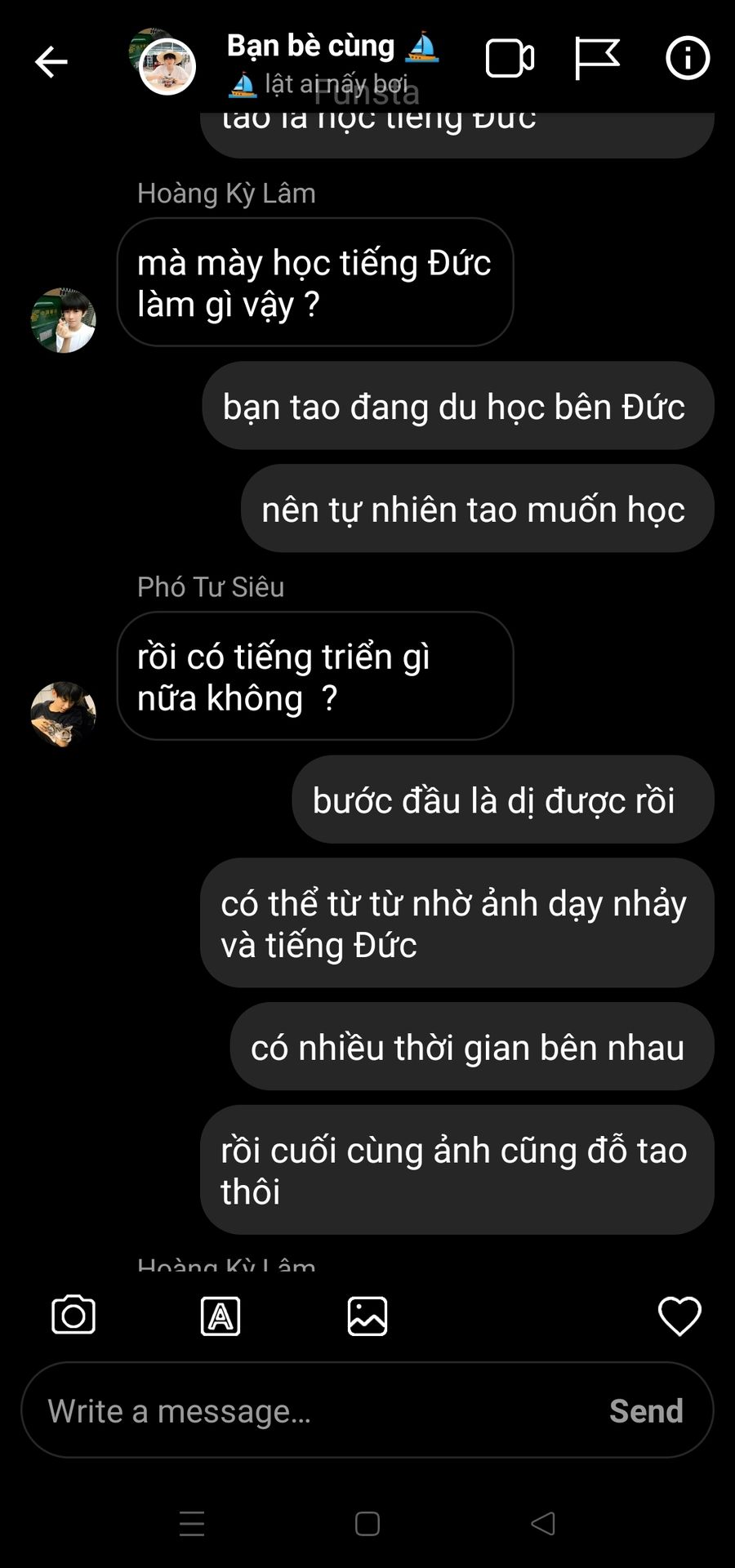View Phó Tư Siêu's profile avatar
The image size is (735, 1568).
(x=64, y=714)
